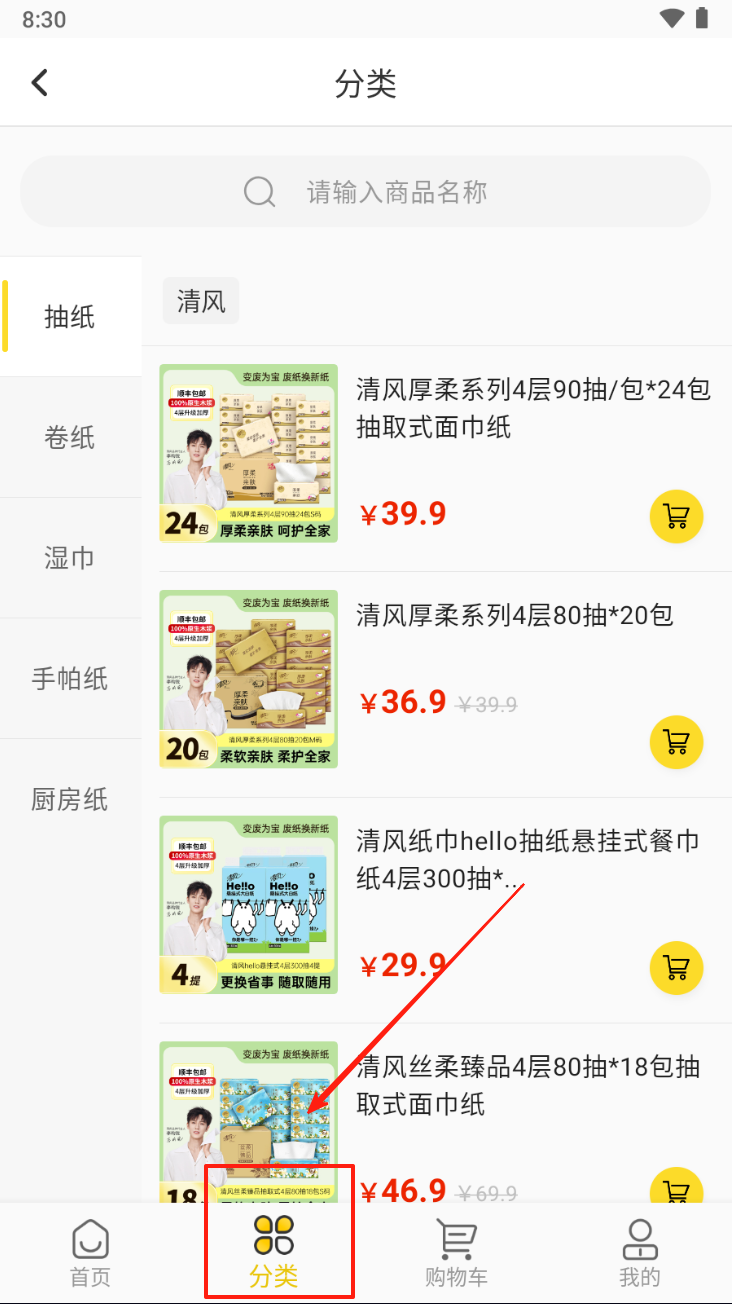Choose the 手帕纸 category
The width and height of the screenshot is (732, 1304).
(x=70, y=679)
